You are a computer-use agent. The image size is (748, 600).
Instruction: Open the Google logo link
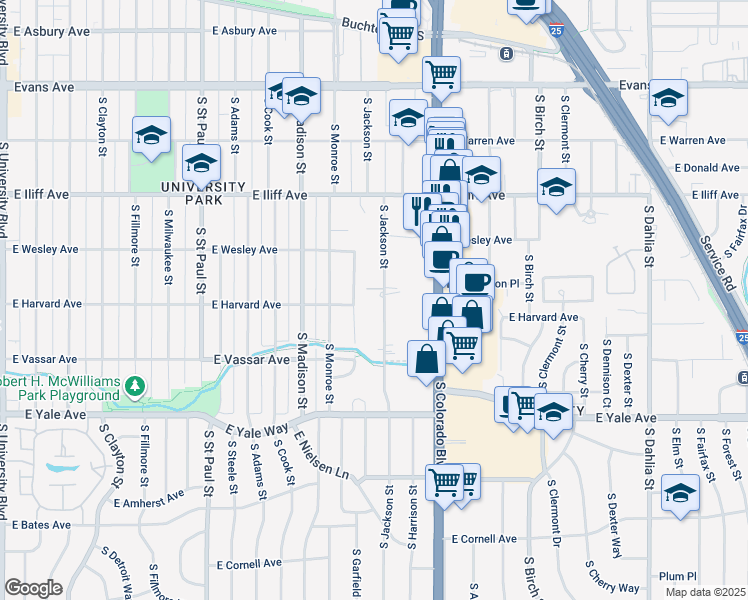pos(33,588)
